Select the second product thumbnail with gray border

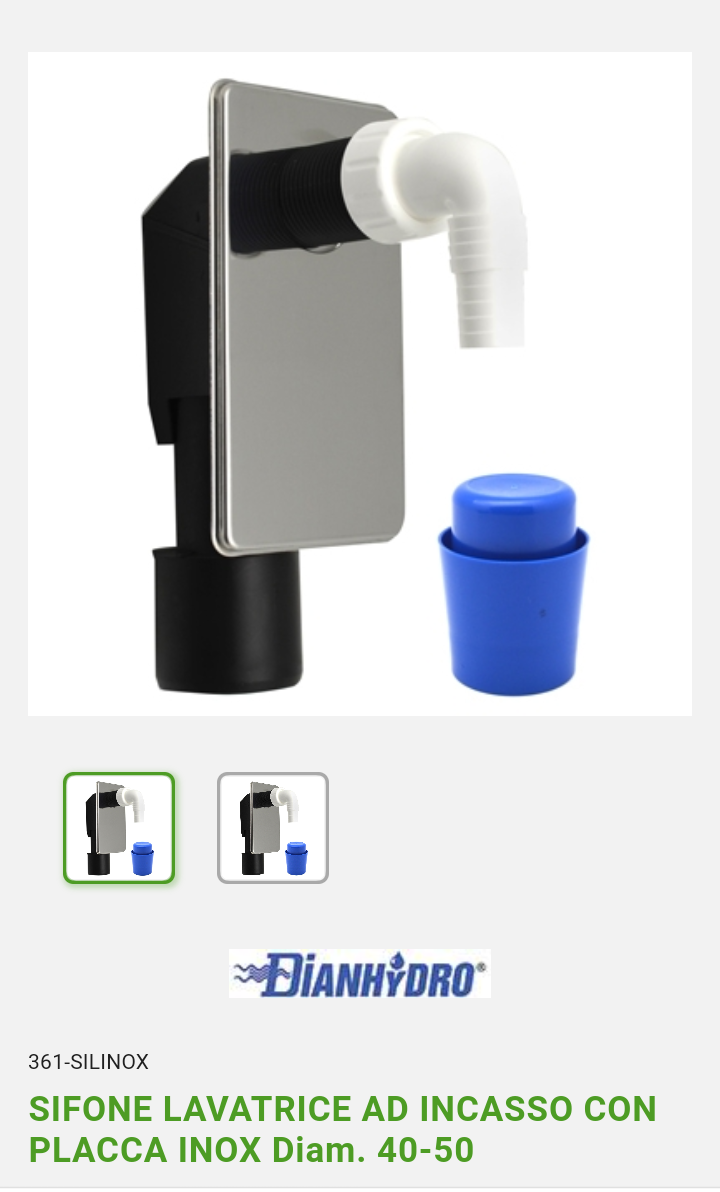click(273, 828)
